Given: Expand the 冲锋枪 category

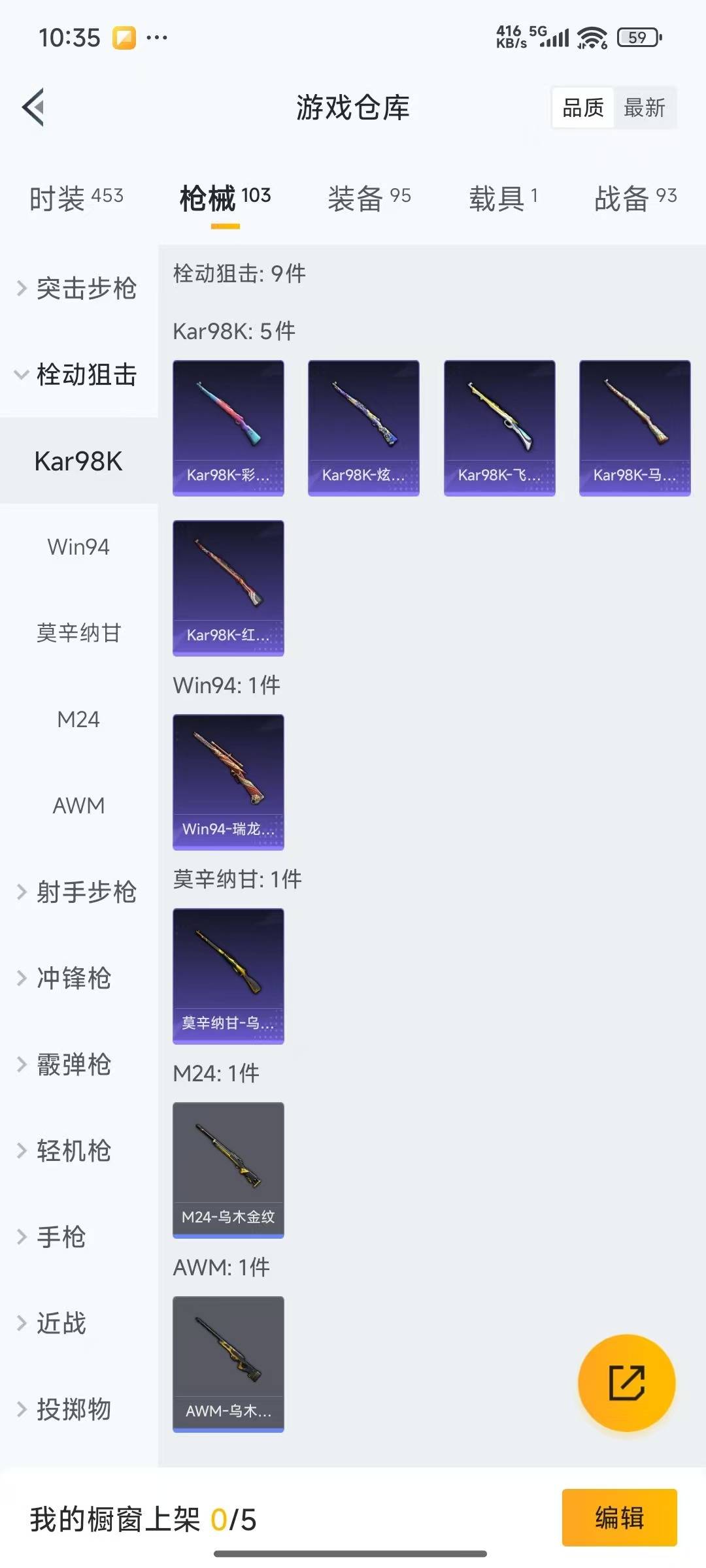Looking at the screenshot, I should (x=78, y=978).
